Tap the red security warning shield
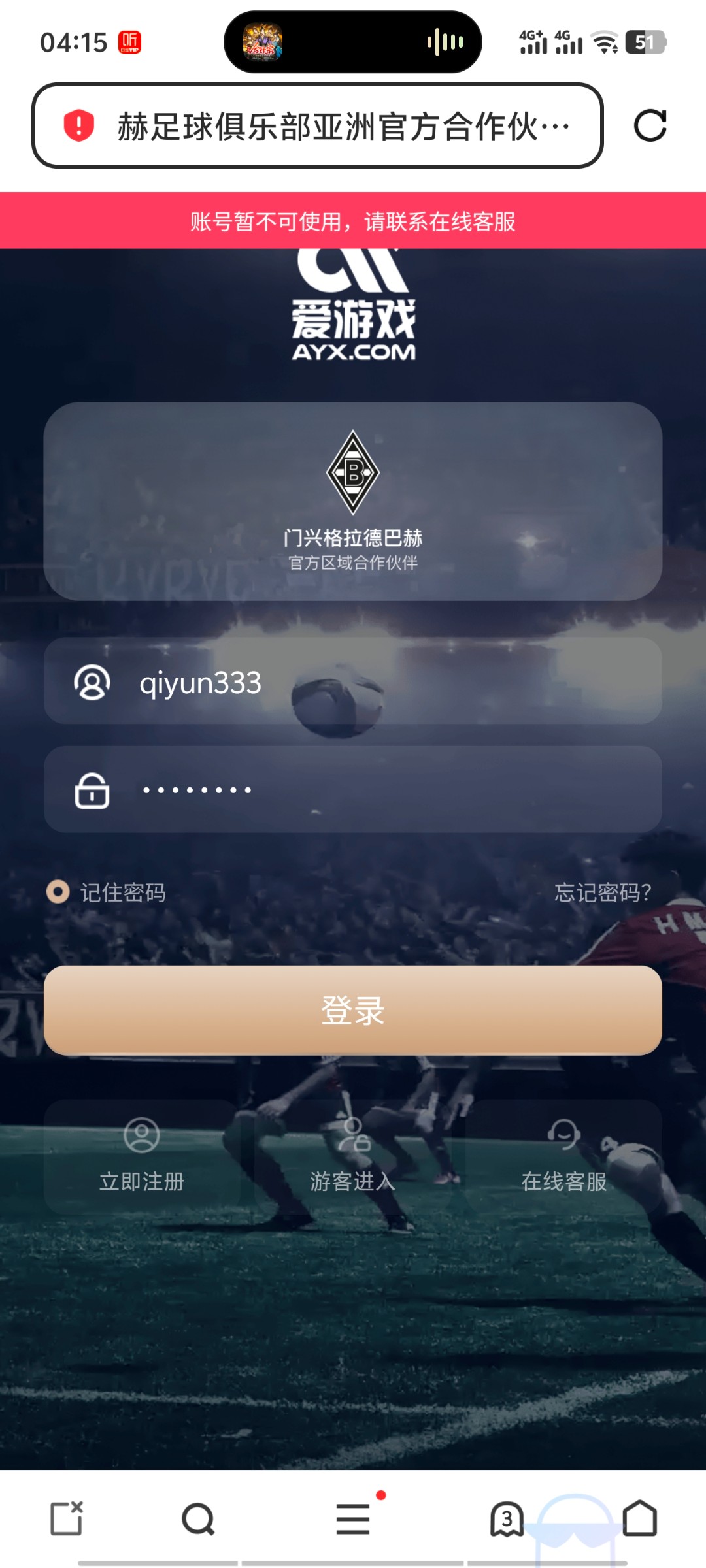Screen dimensions: 706x1568 (79, 125)
